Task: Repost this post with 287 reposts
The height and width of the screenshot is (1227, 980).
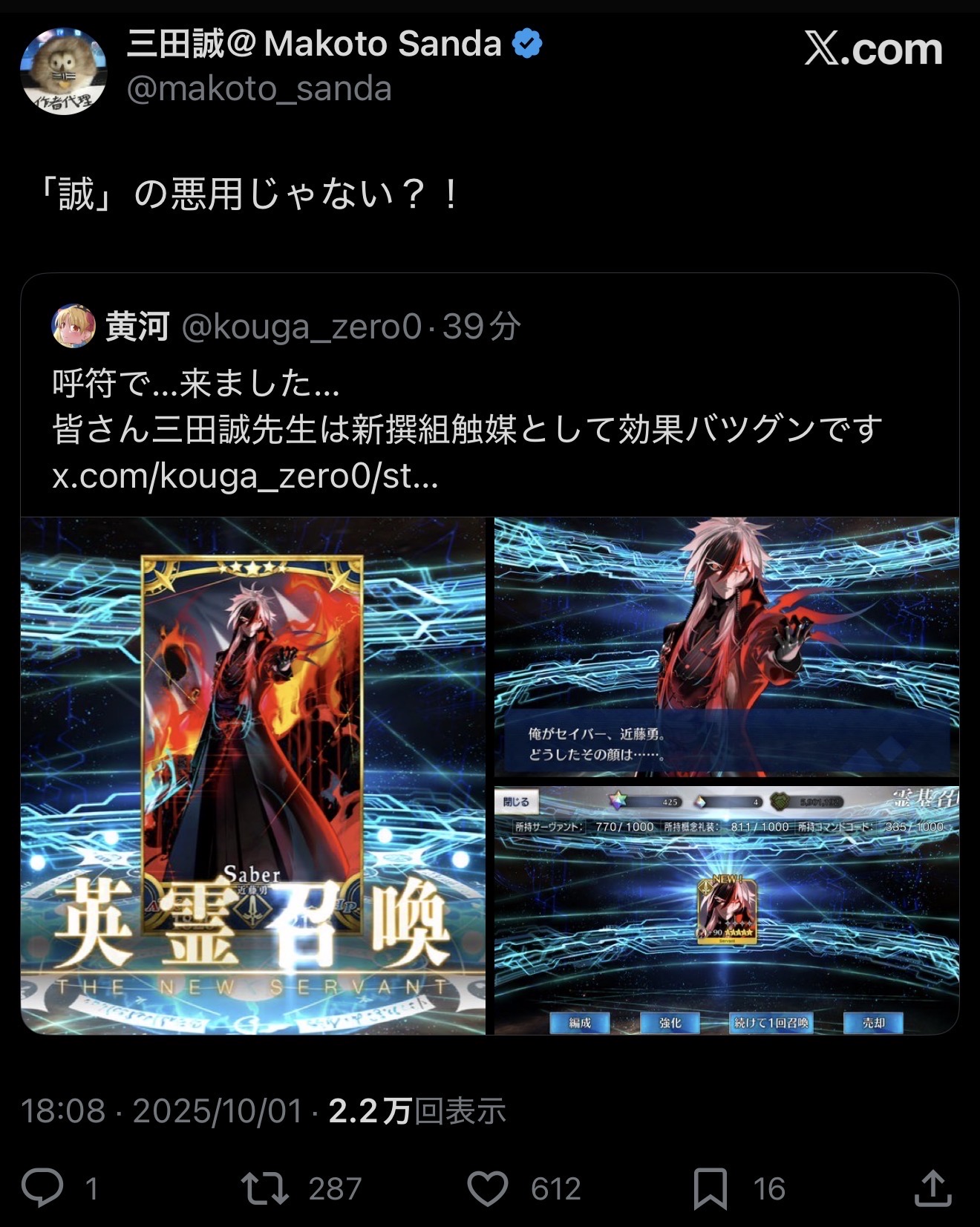Action: click(265, 1188)
